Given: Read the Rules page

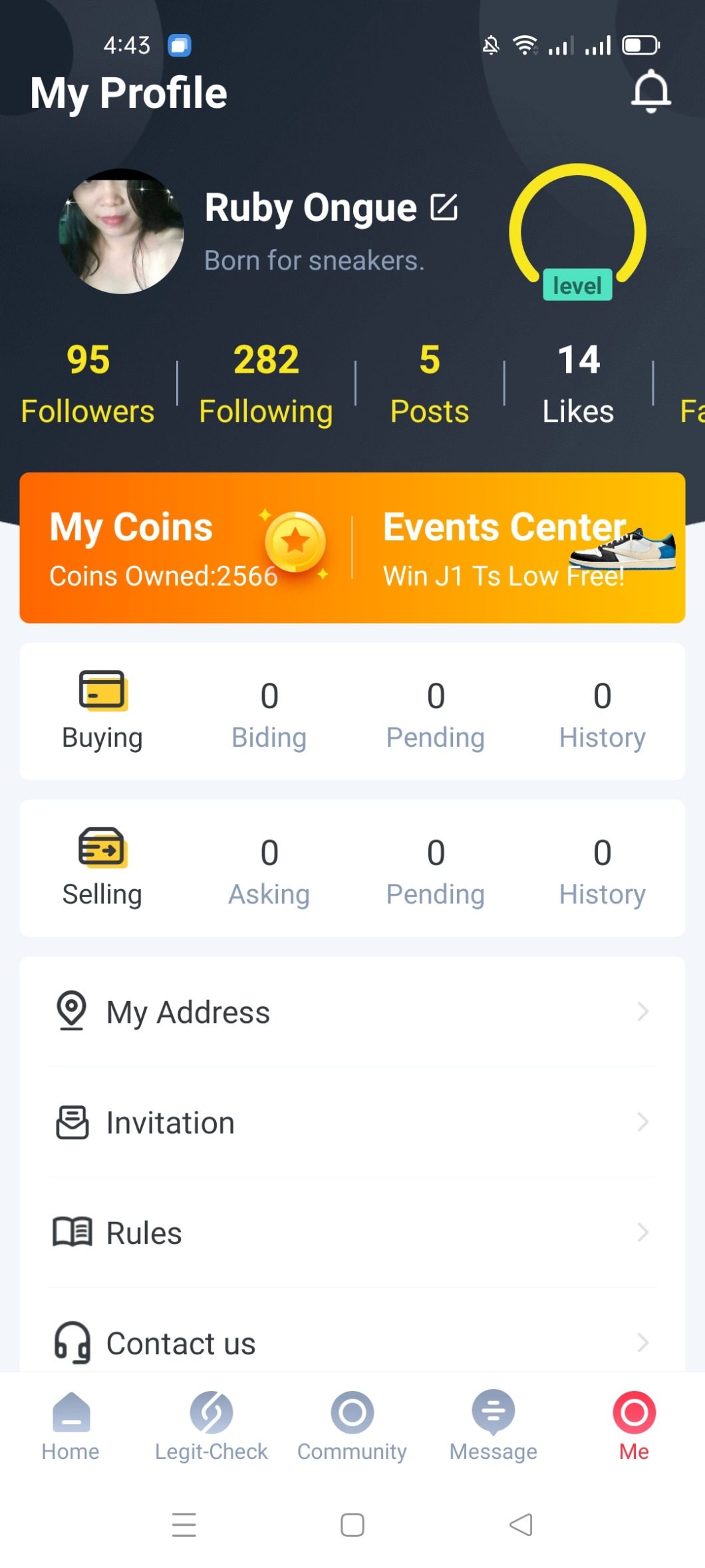Looking at the screenshot, I should [352, 1233].
